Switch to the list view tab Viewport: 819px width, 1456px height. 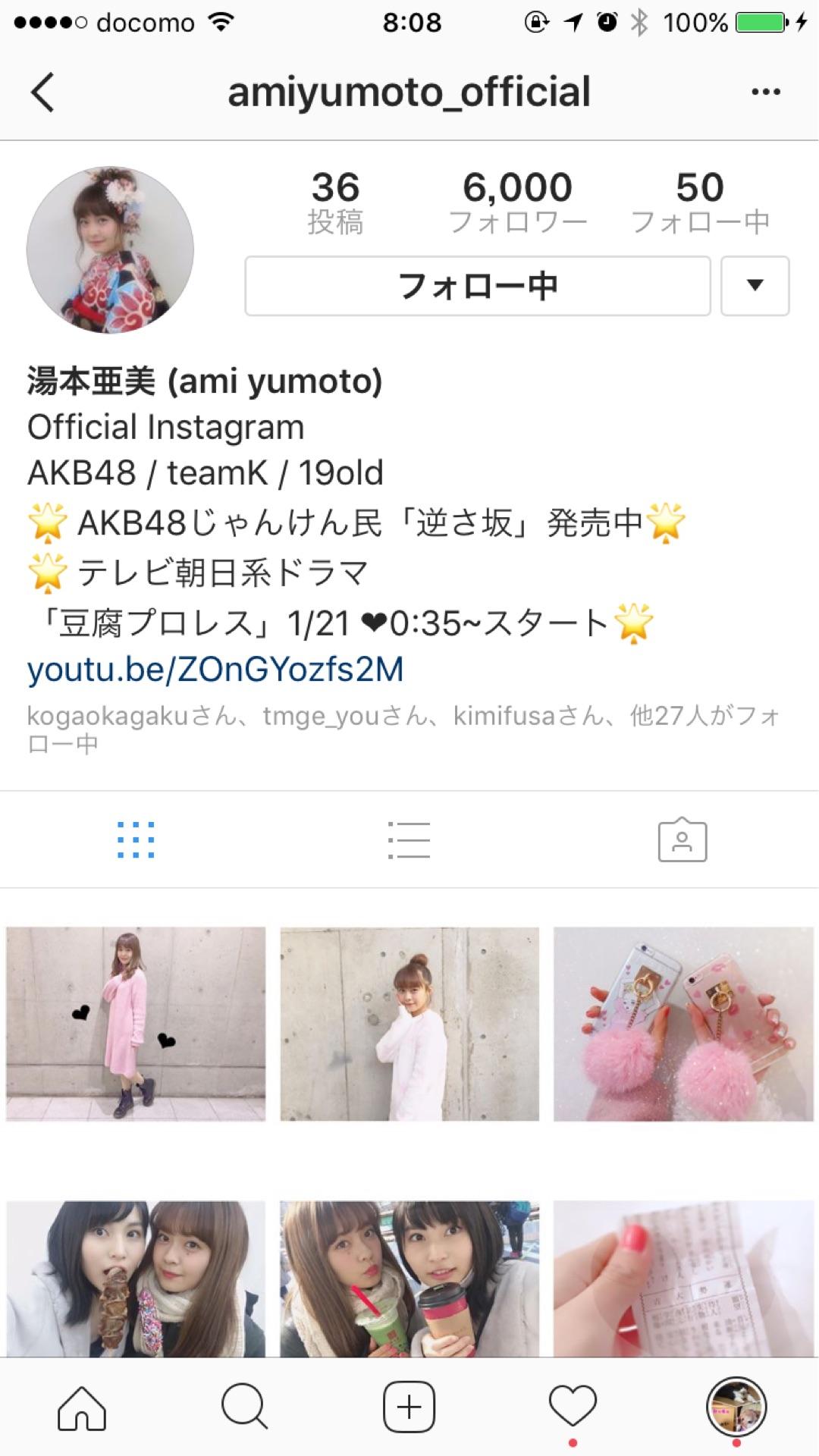pos(409,839)
